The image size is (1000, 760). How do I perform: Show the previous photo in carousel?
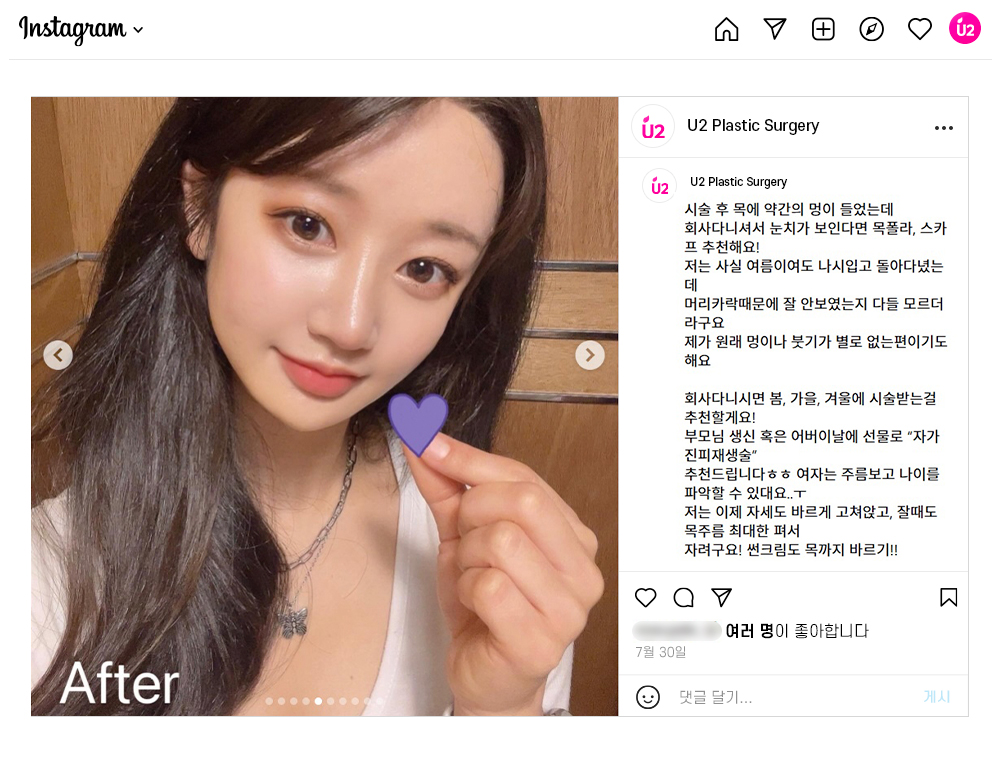(x=58, y=355)
